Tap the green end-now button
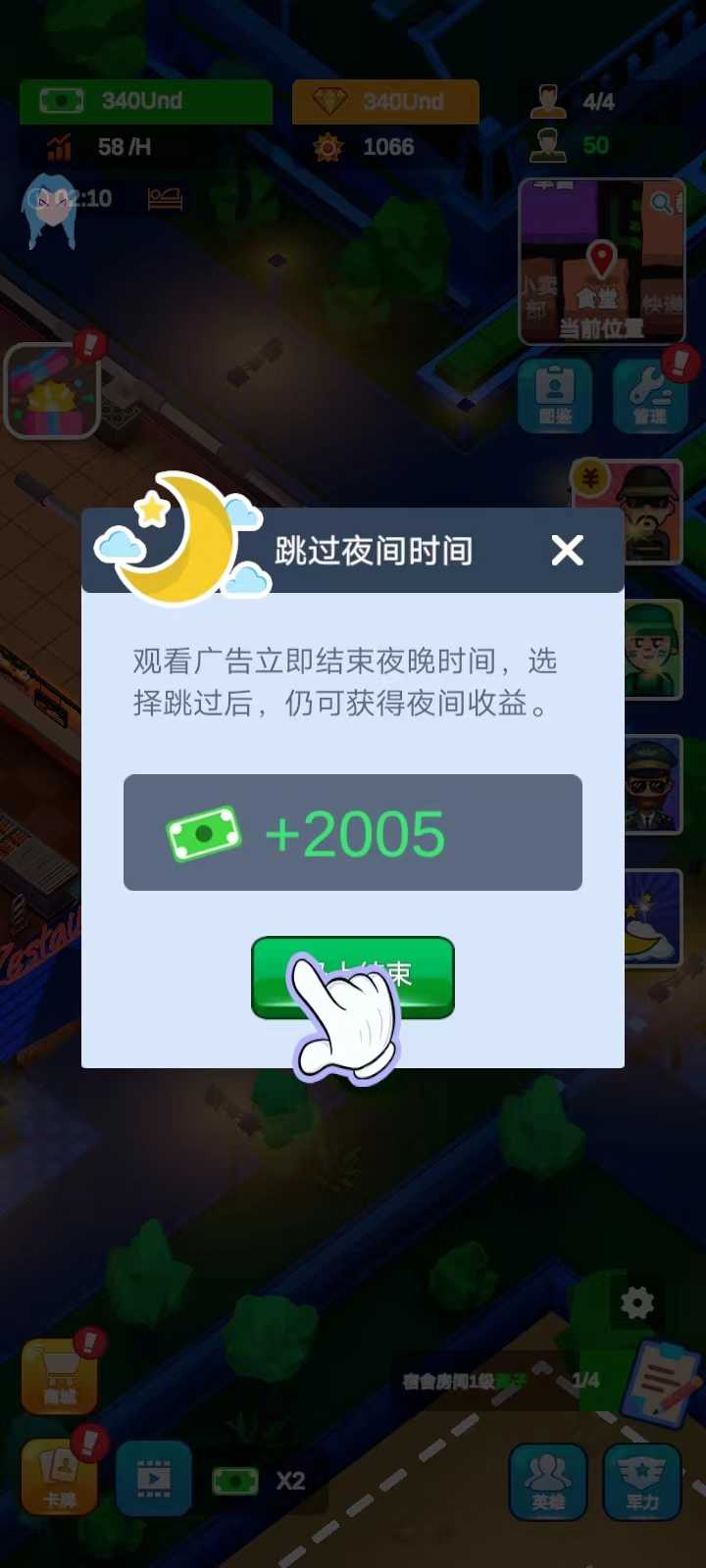 352,977
